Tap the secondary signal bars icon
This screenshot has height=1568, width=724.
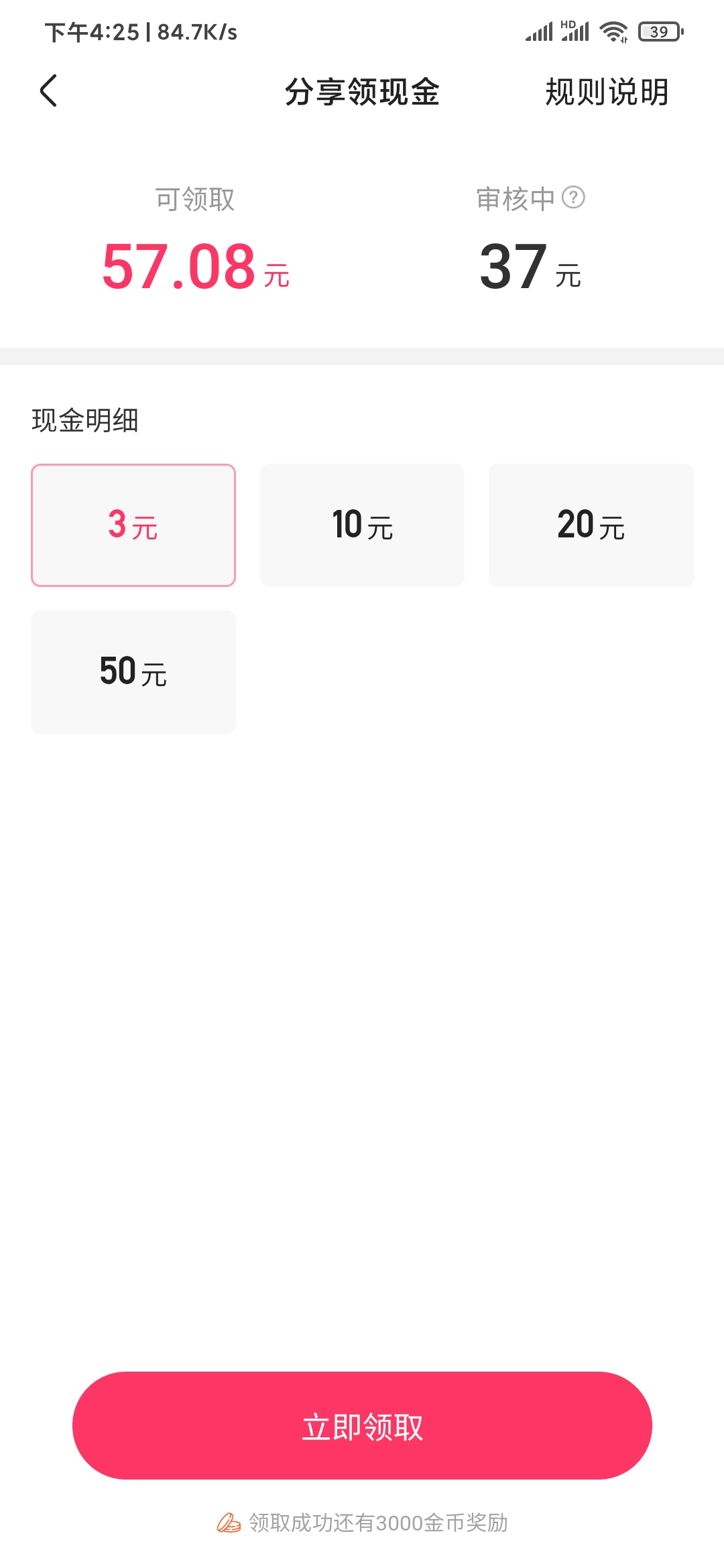click(575, 32)
